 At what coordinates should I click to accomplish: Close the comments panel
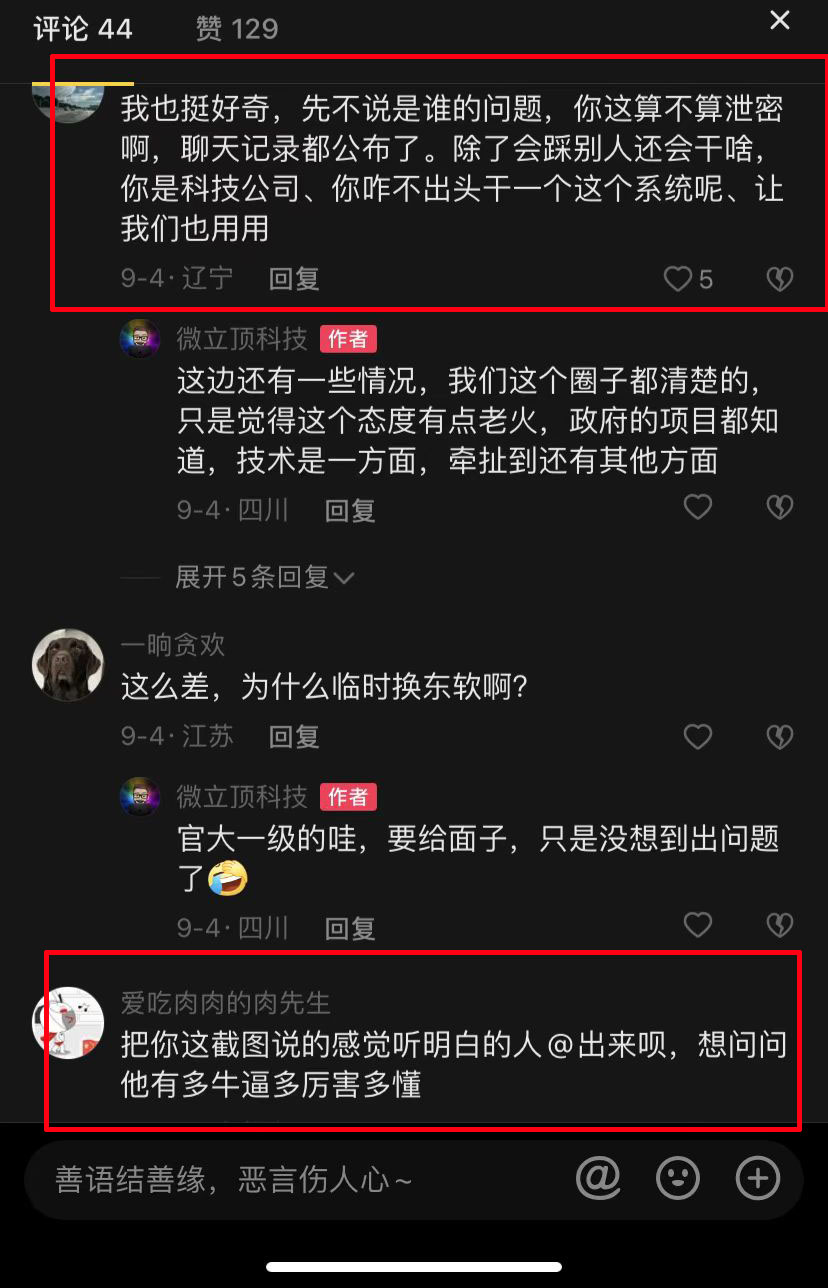(779, 20)
